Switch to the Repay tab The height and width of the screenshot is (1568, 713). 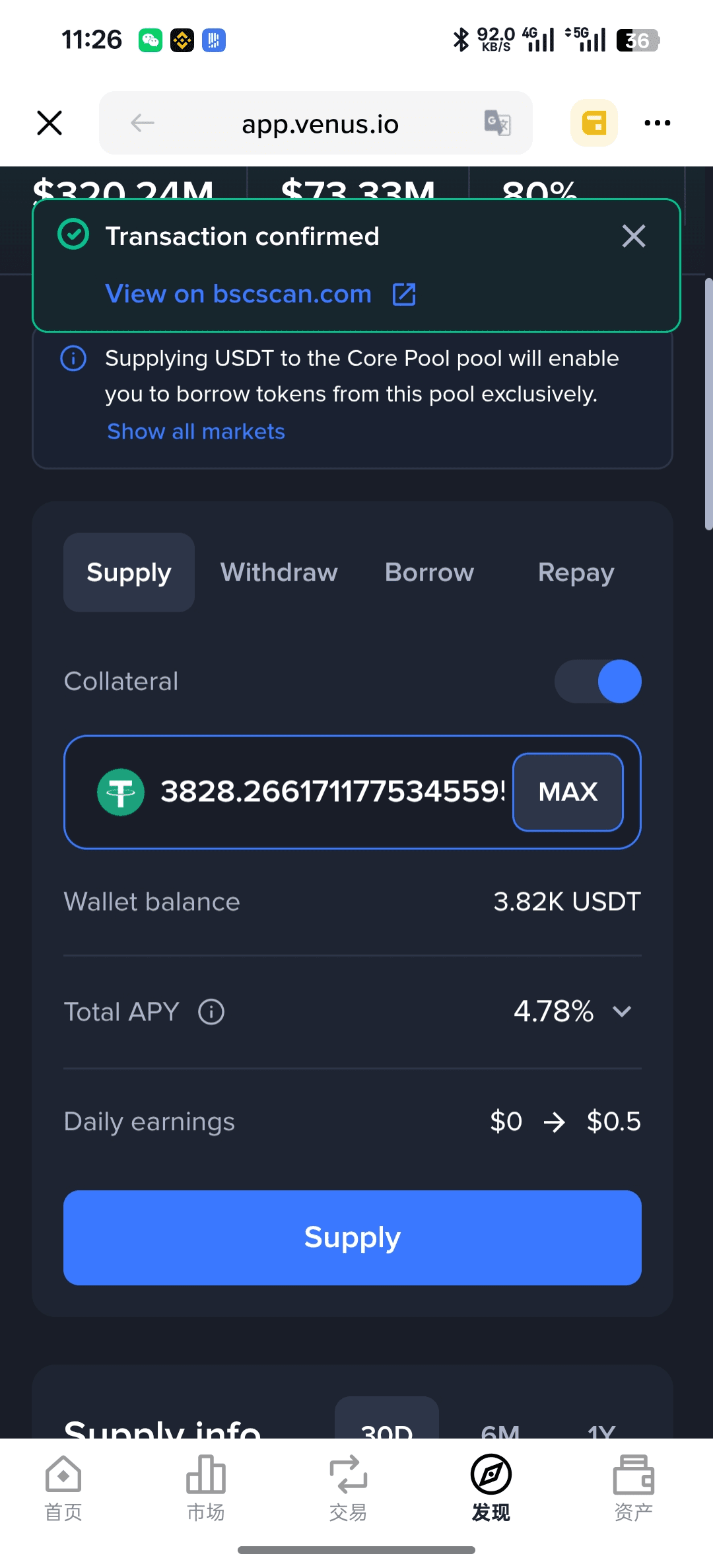coord(576,572)
